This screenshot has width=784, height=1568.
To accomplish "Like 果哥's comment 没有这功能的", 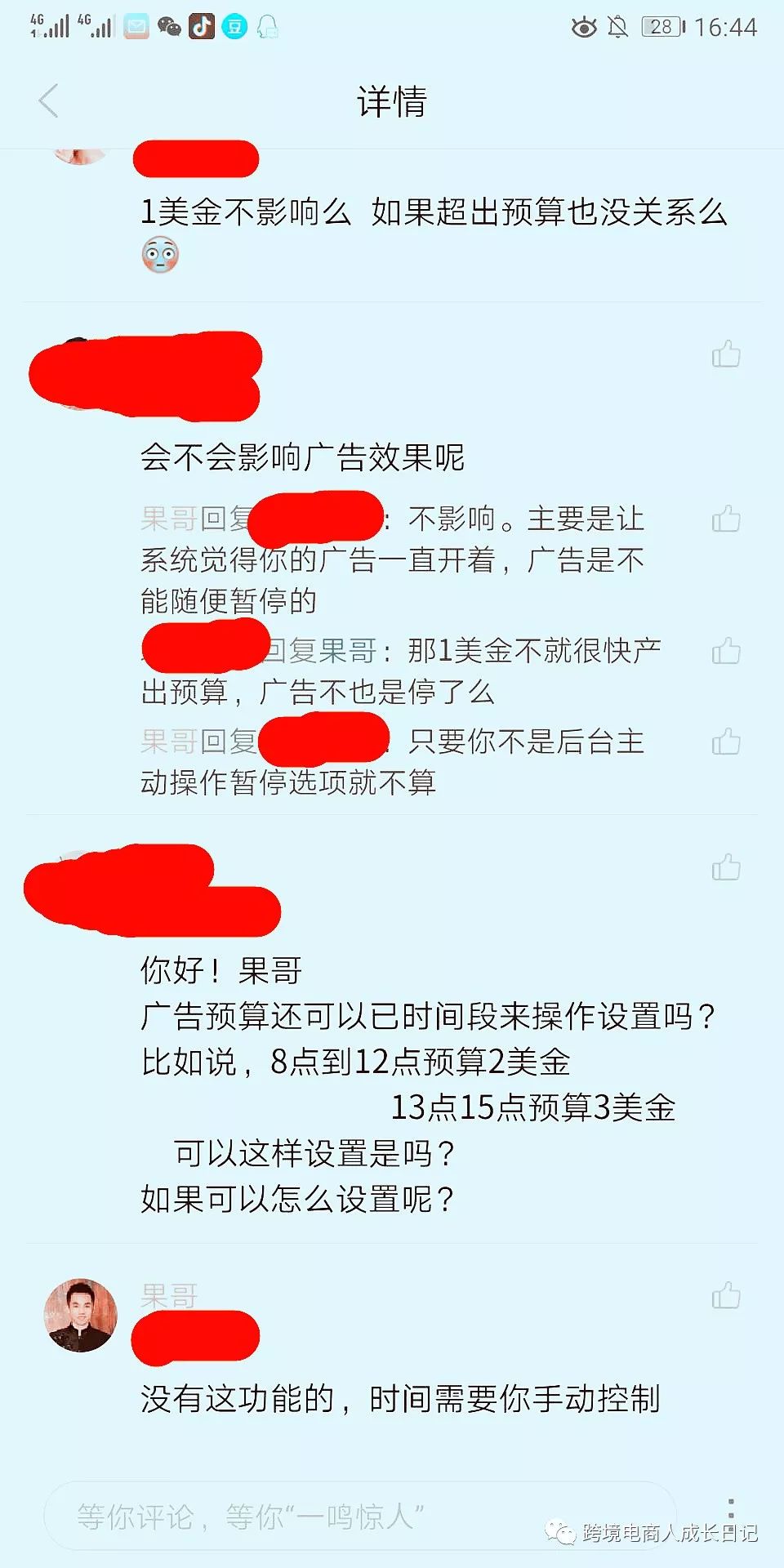I will click(725, 1295).
